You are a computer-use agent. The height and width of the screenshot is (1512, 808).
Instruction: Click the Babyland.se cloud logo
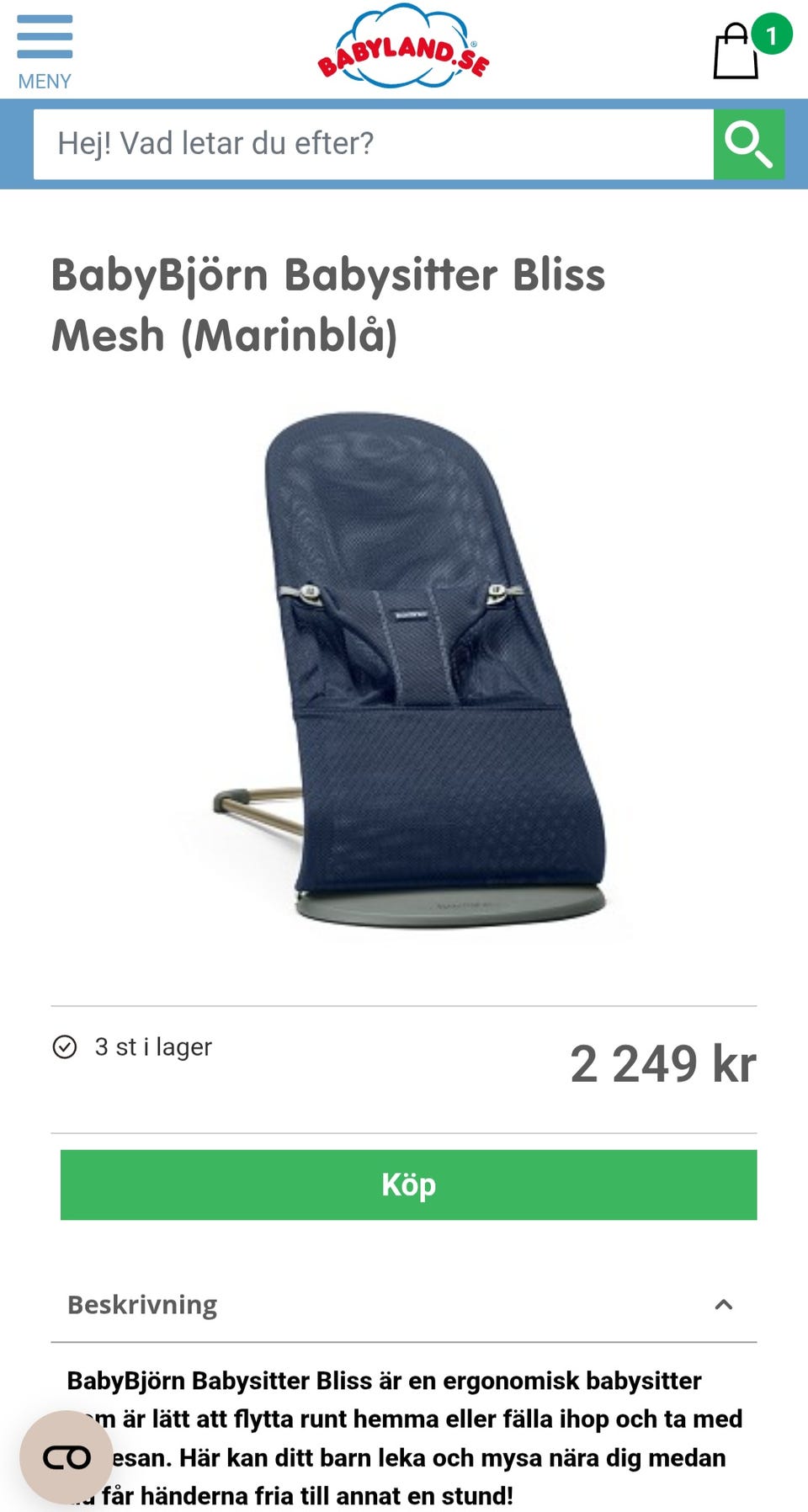(x=402, y=46)
